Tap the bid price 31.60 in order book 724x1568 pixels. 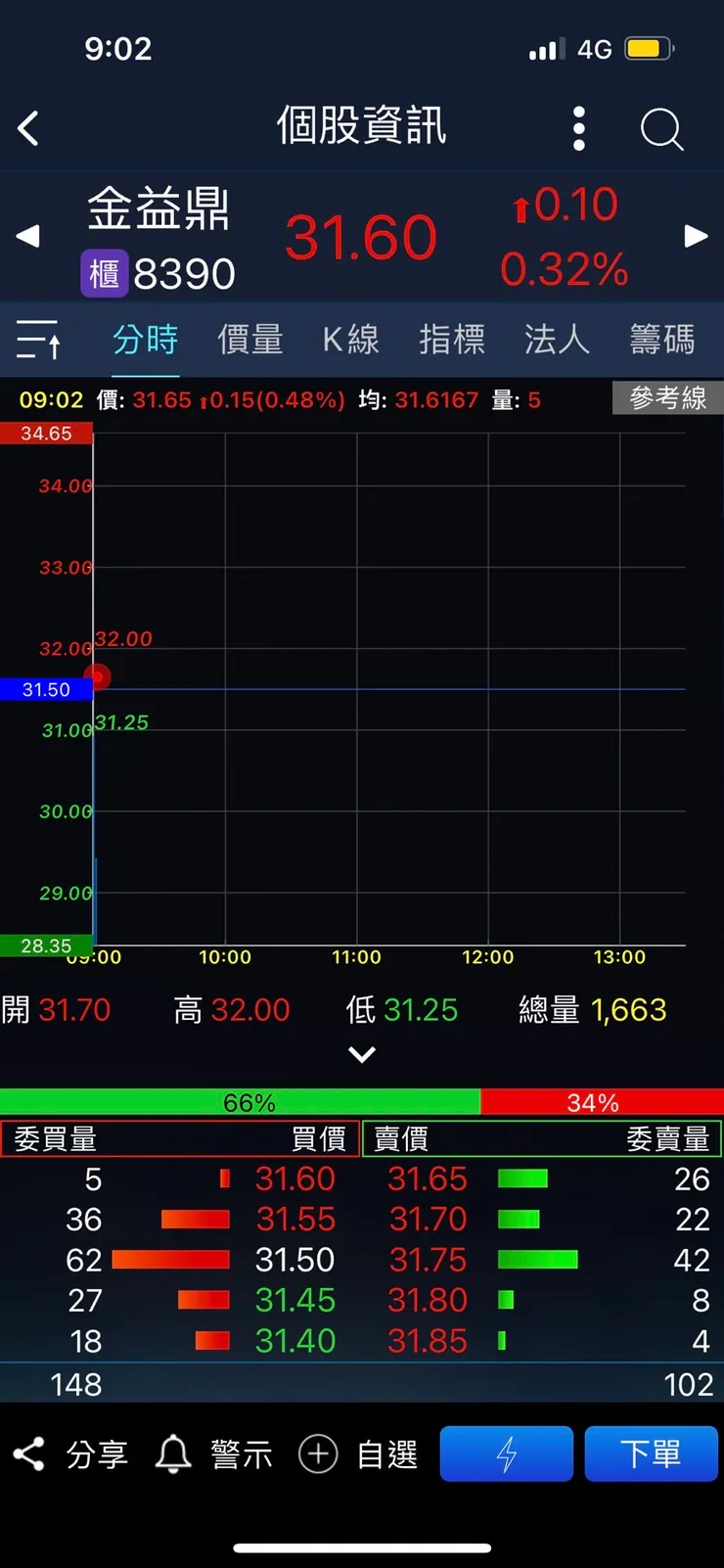(x=294, y=1178)
